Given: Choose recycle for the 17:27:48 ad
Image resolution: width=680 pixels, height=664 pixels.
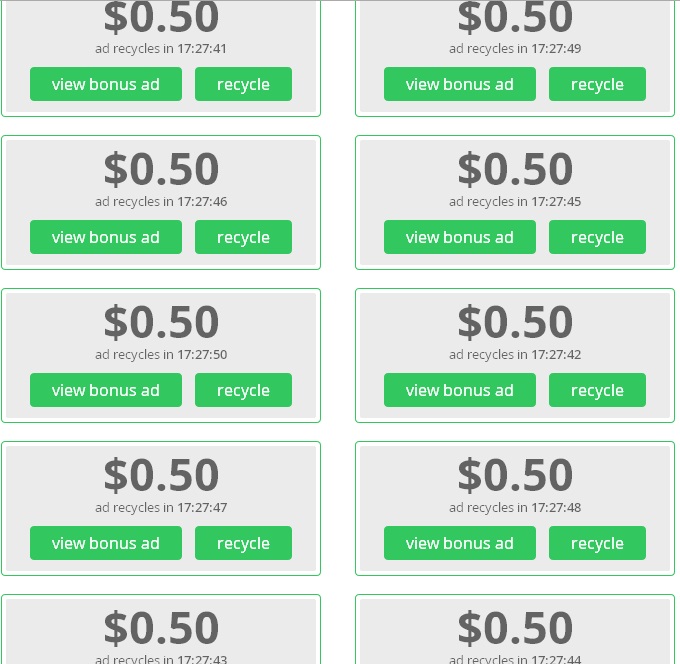Looking at the screenshot, I should click(x=597, y=543).
